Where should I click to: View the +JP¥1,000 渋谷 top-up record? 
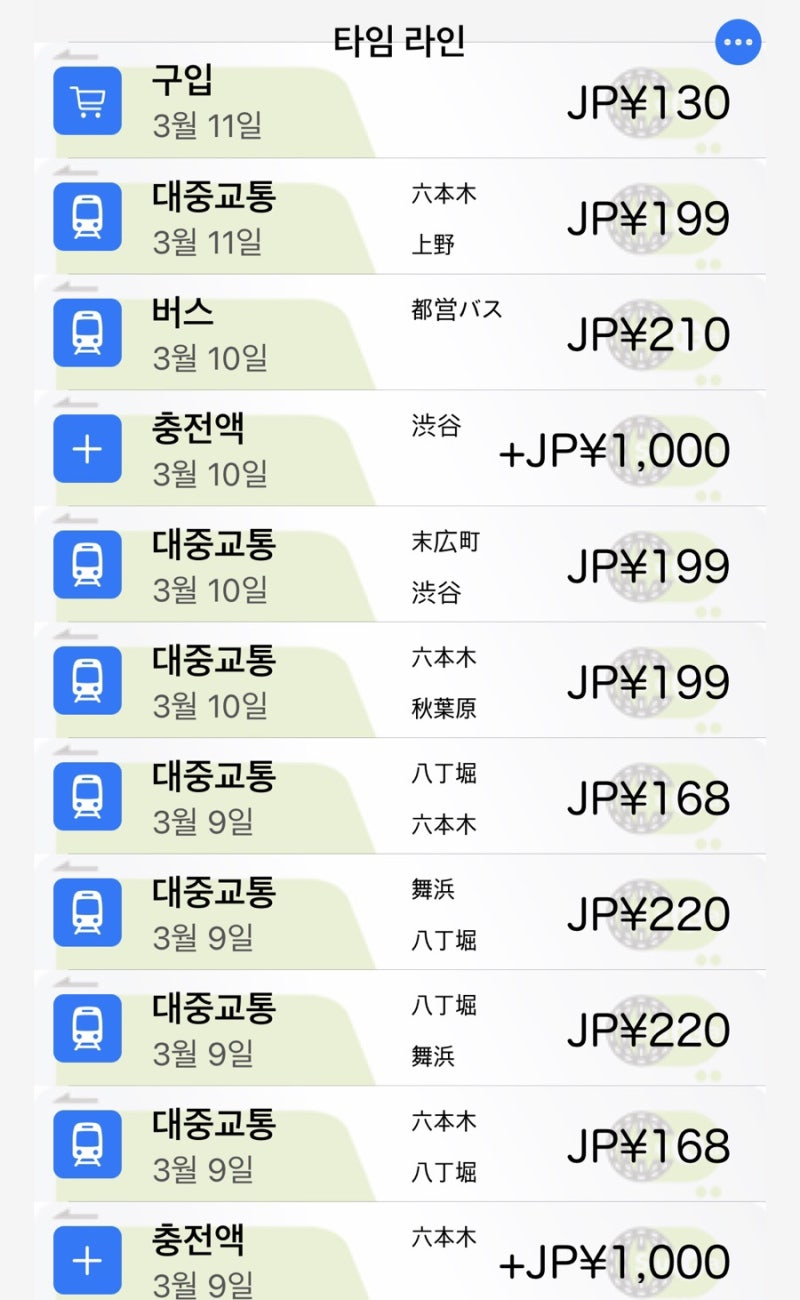(400, 448)
